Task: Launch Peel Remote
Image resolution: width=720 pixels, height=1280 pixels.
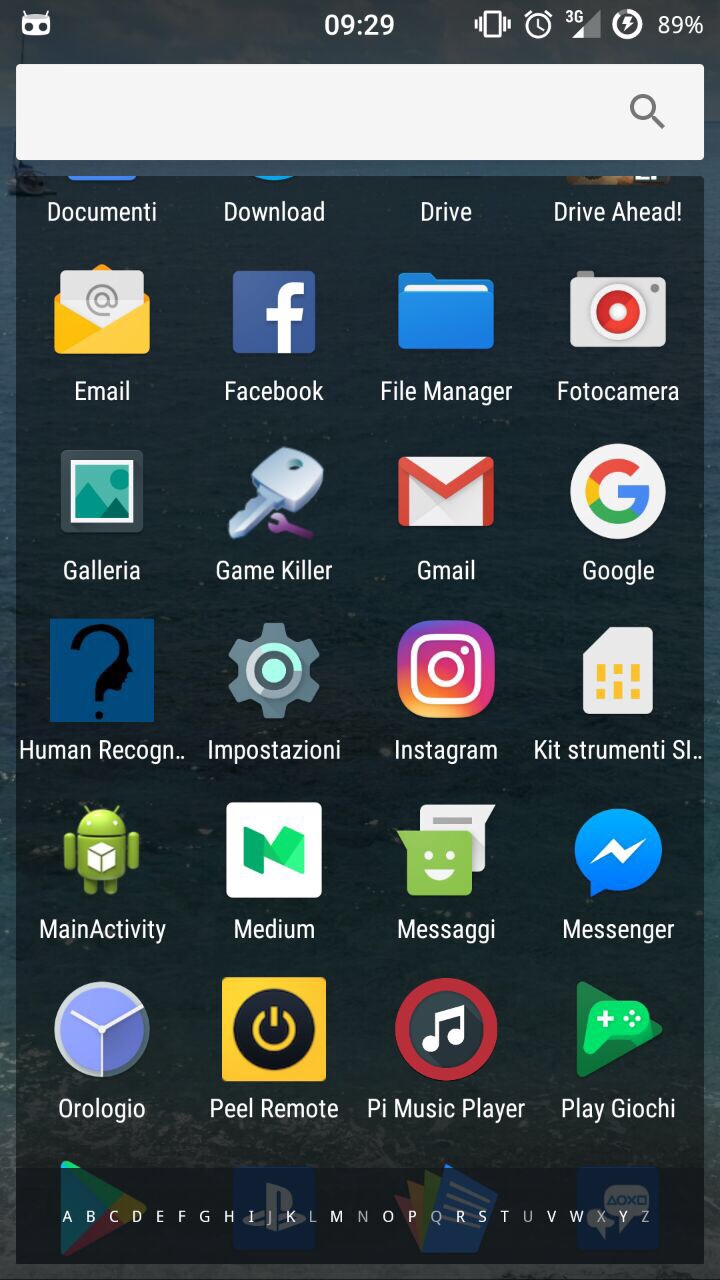Action: coord(274,1029)
